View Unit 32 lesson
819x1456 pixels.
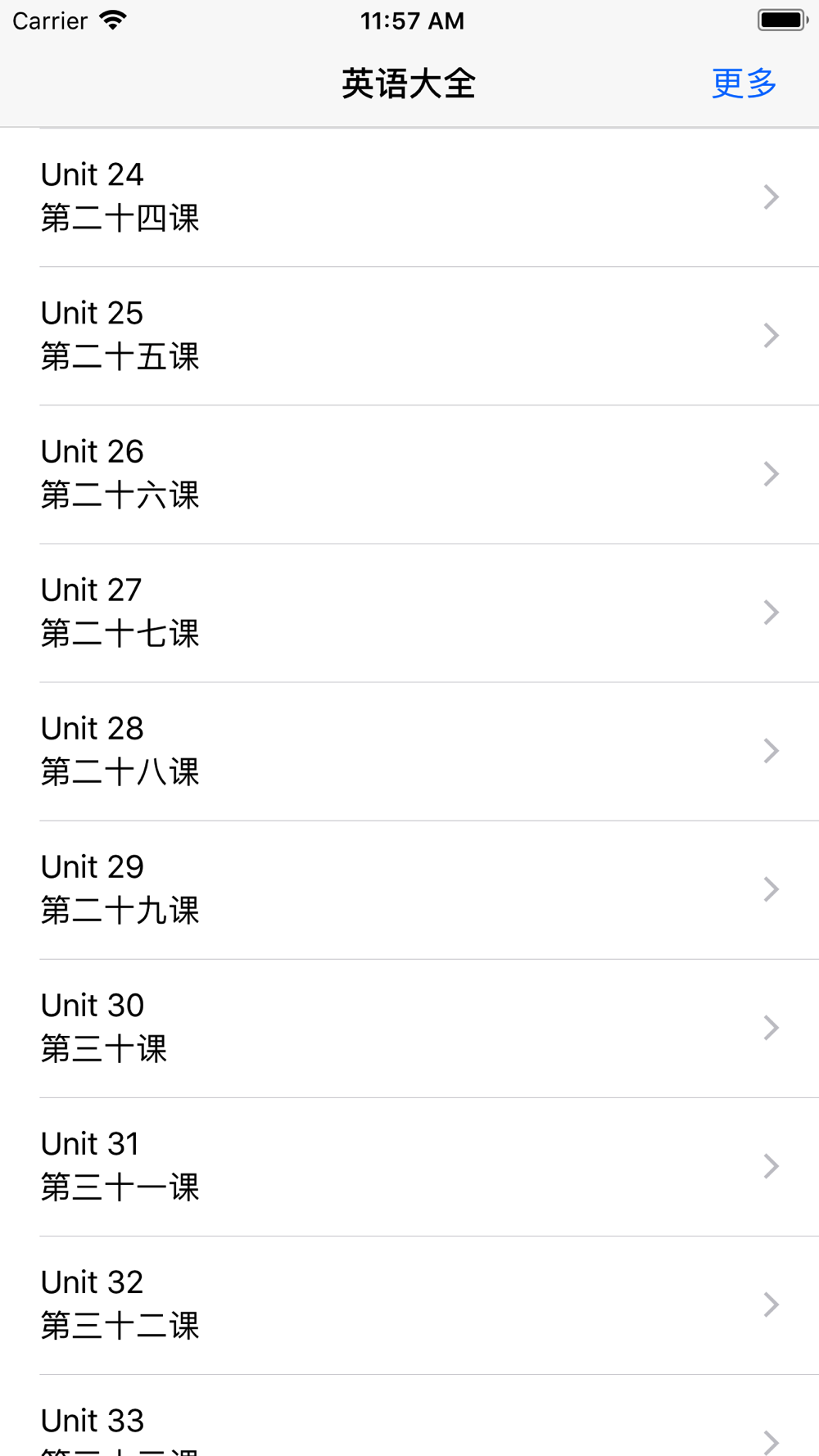tap(409, 1305)
